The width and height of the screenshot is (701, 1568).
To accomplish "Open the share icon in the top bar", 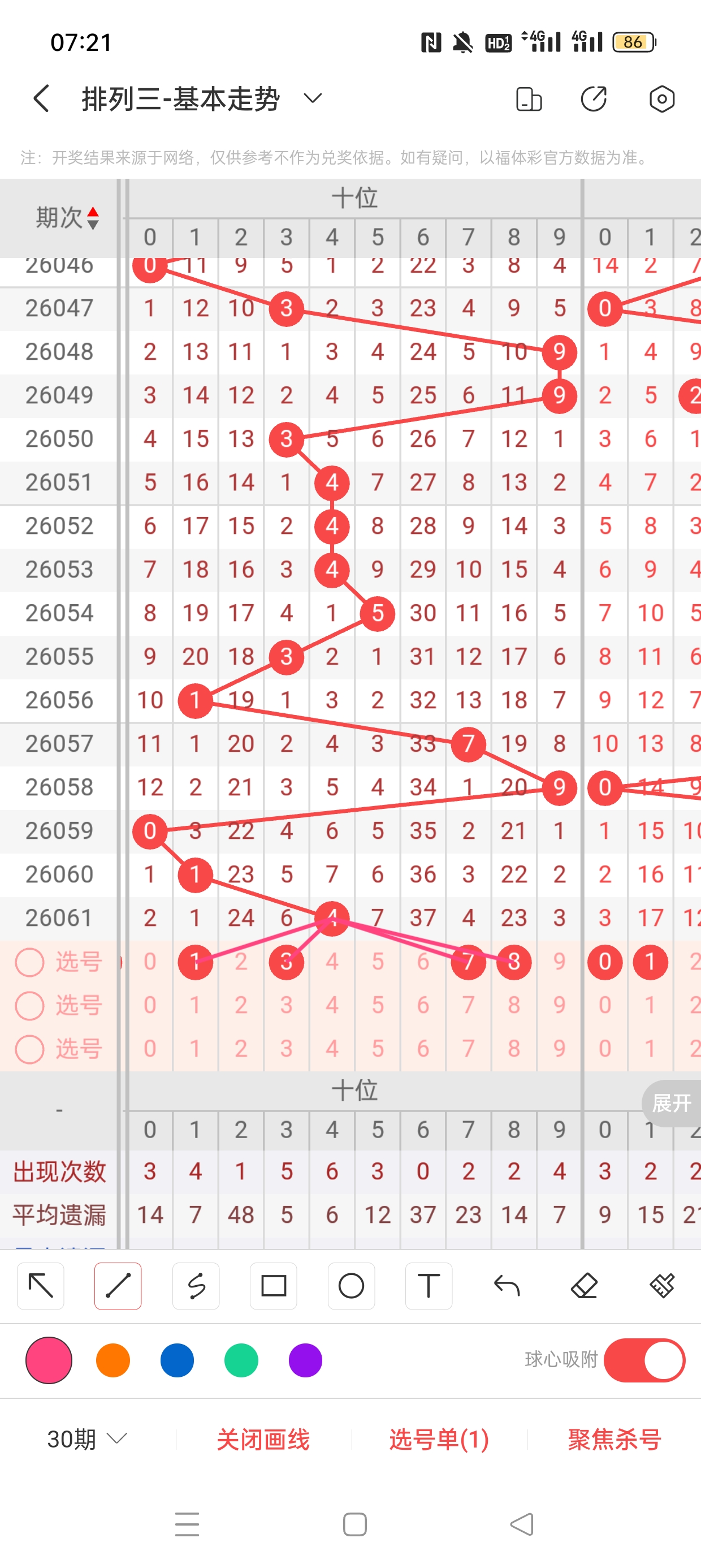I will pyautogui.click(x=593, y=98).
